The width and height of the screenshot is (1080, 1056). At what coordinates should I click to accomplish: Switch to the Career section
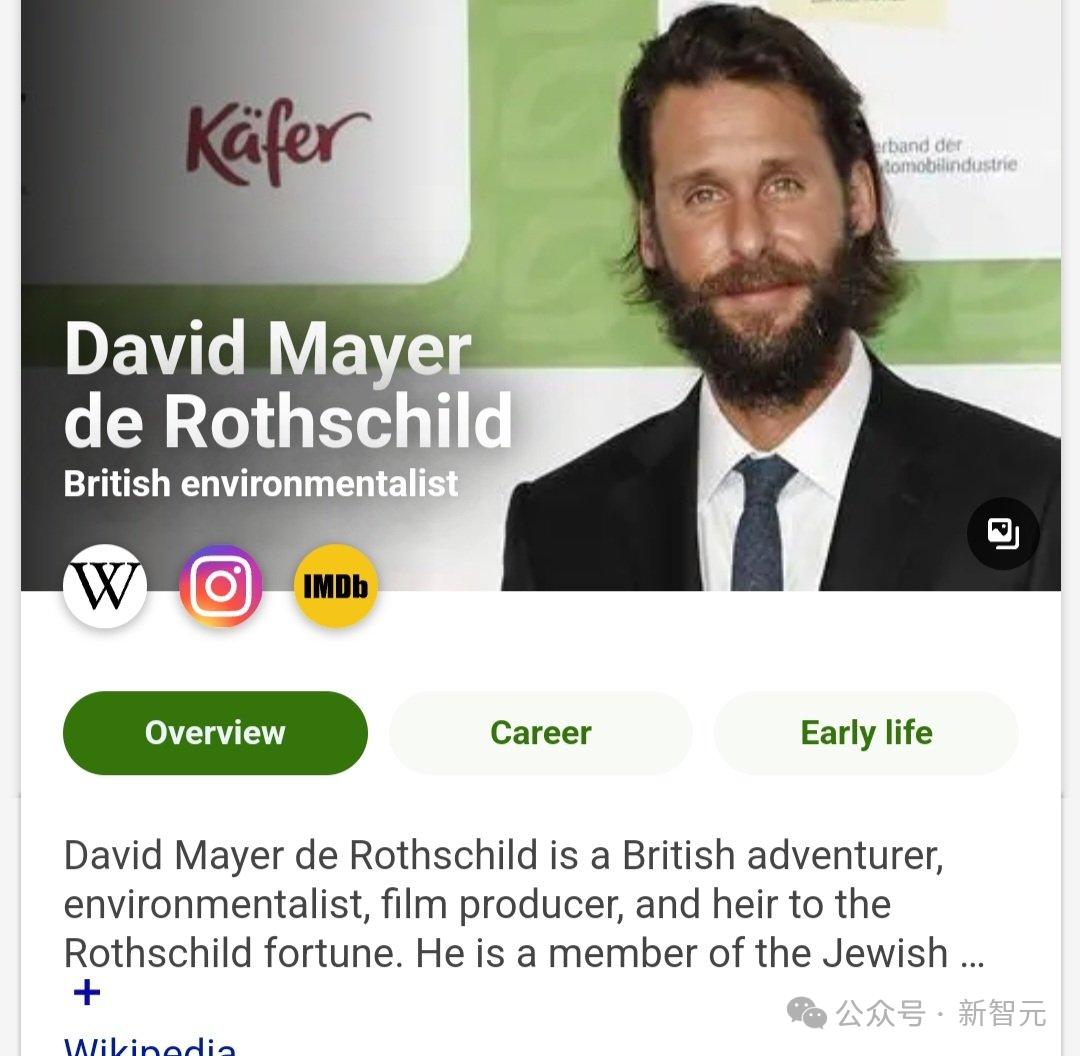540,733
